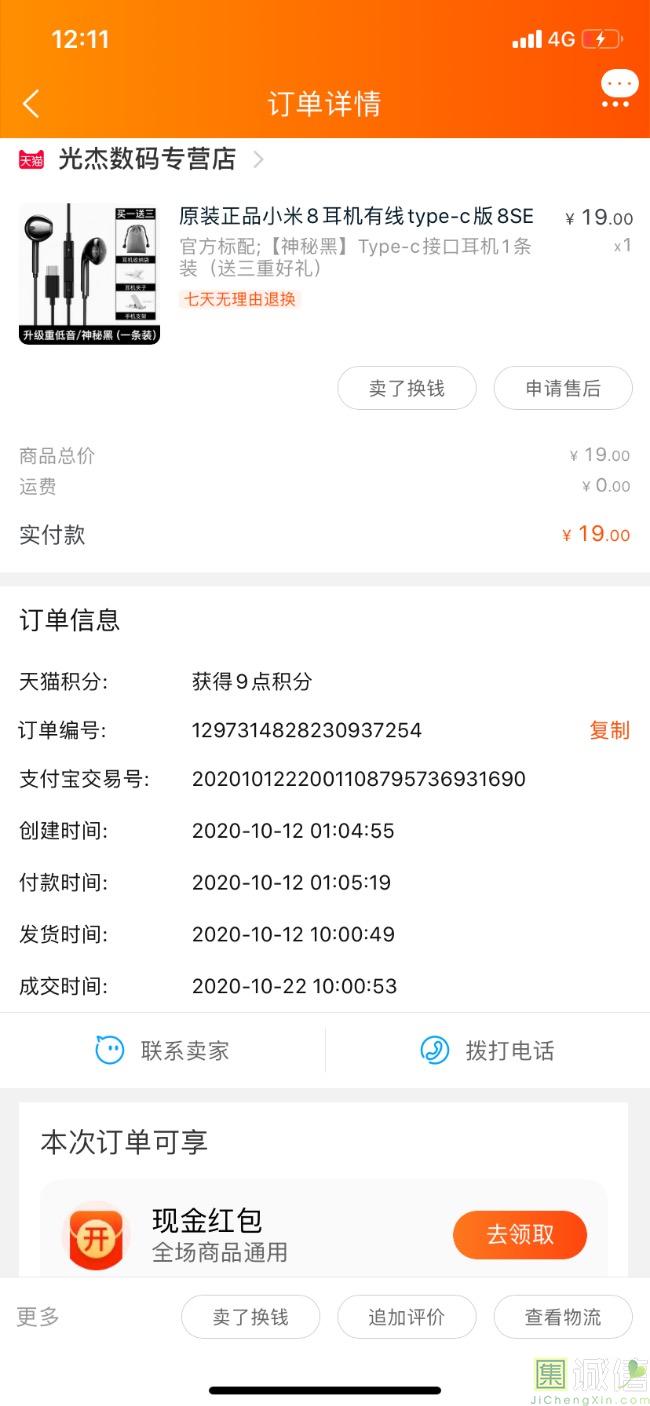Add a follow-up review with 追加评价
This screenshot has height=1406, width=650.
[406, 1317]
